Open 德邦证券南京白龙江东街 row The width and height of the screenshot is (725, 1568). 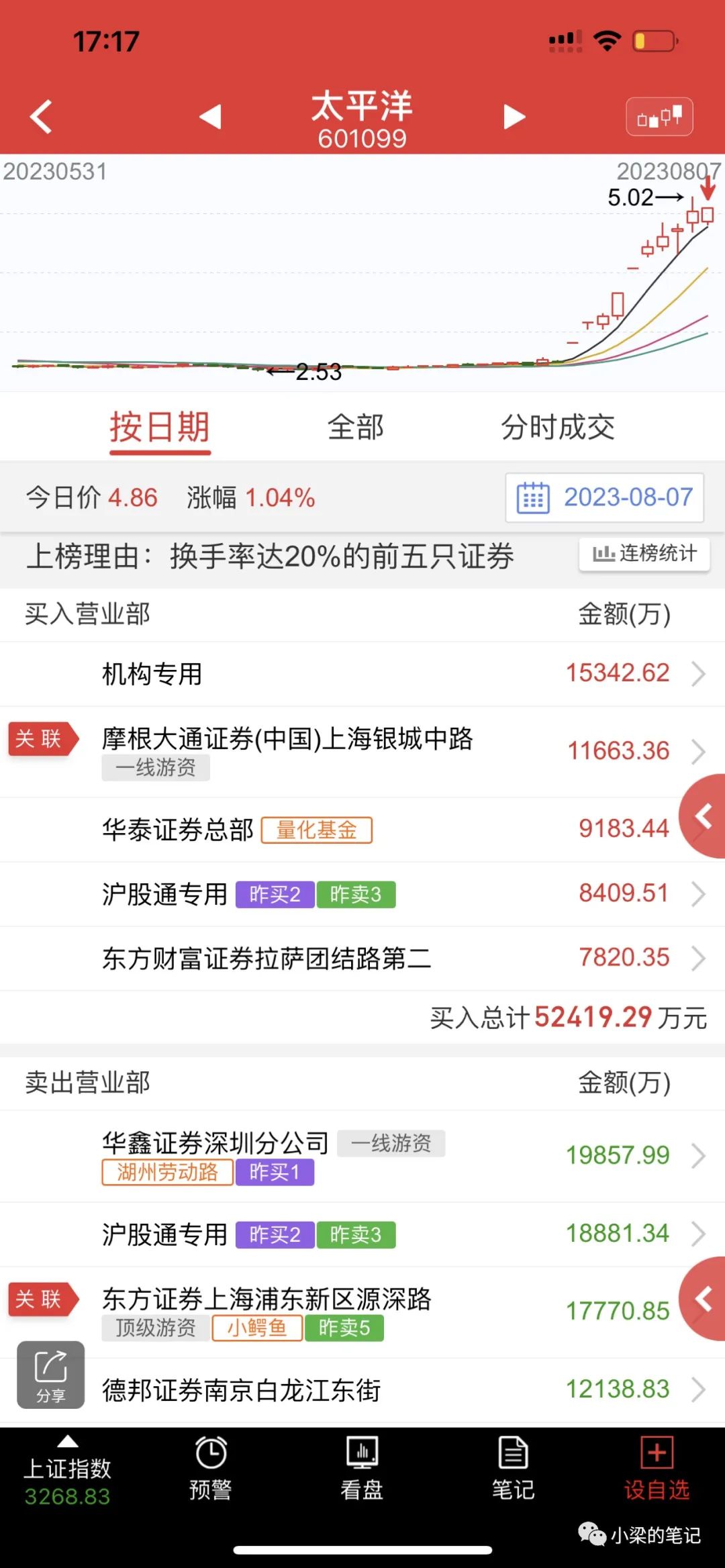tap(362, 1389)
